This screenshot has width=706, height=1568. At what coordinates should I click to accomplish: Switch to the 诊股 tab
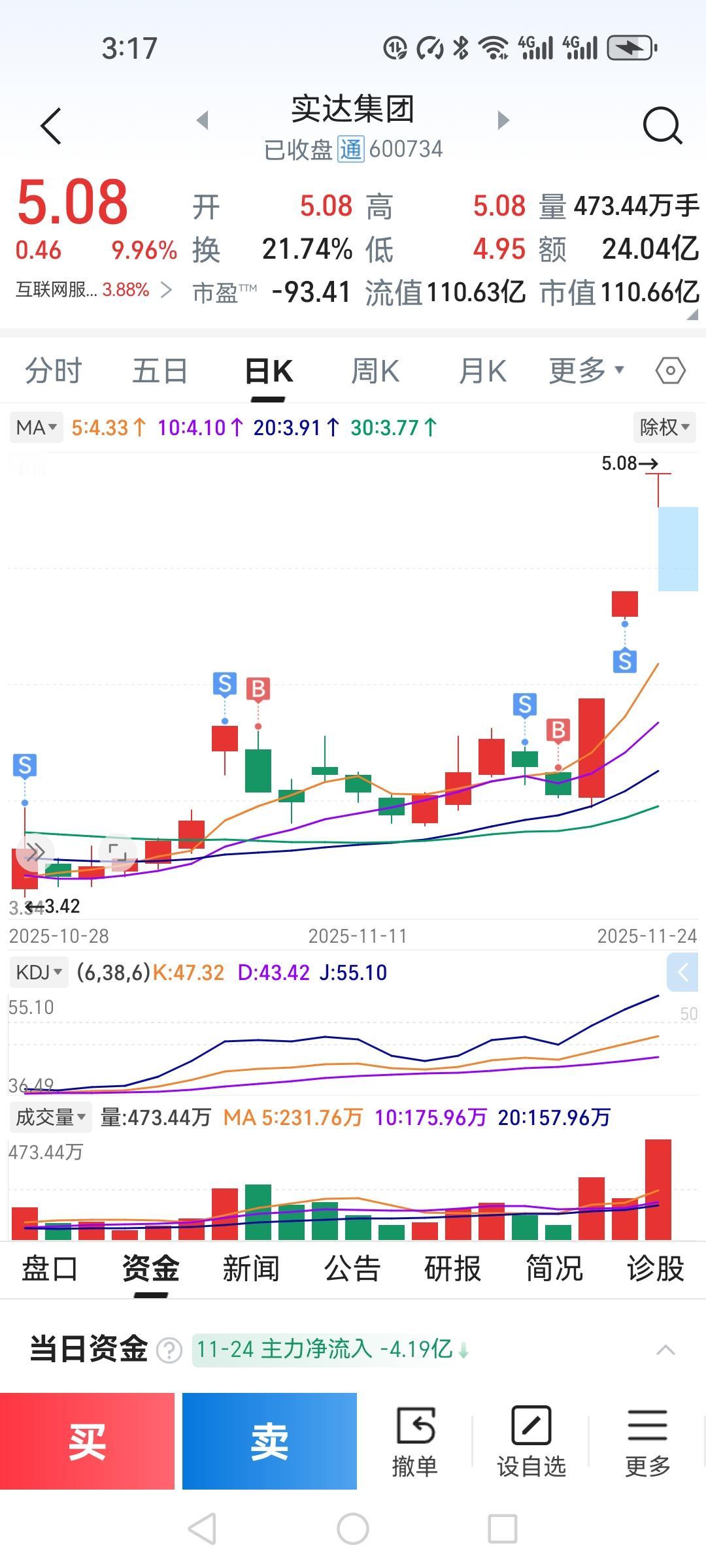(x=656, y=1267)
